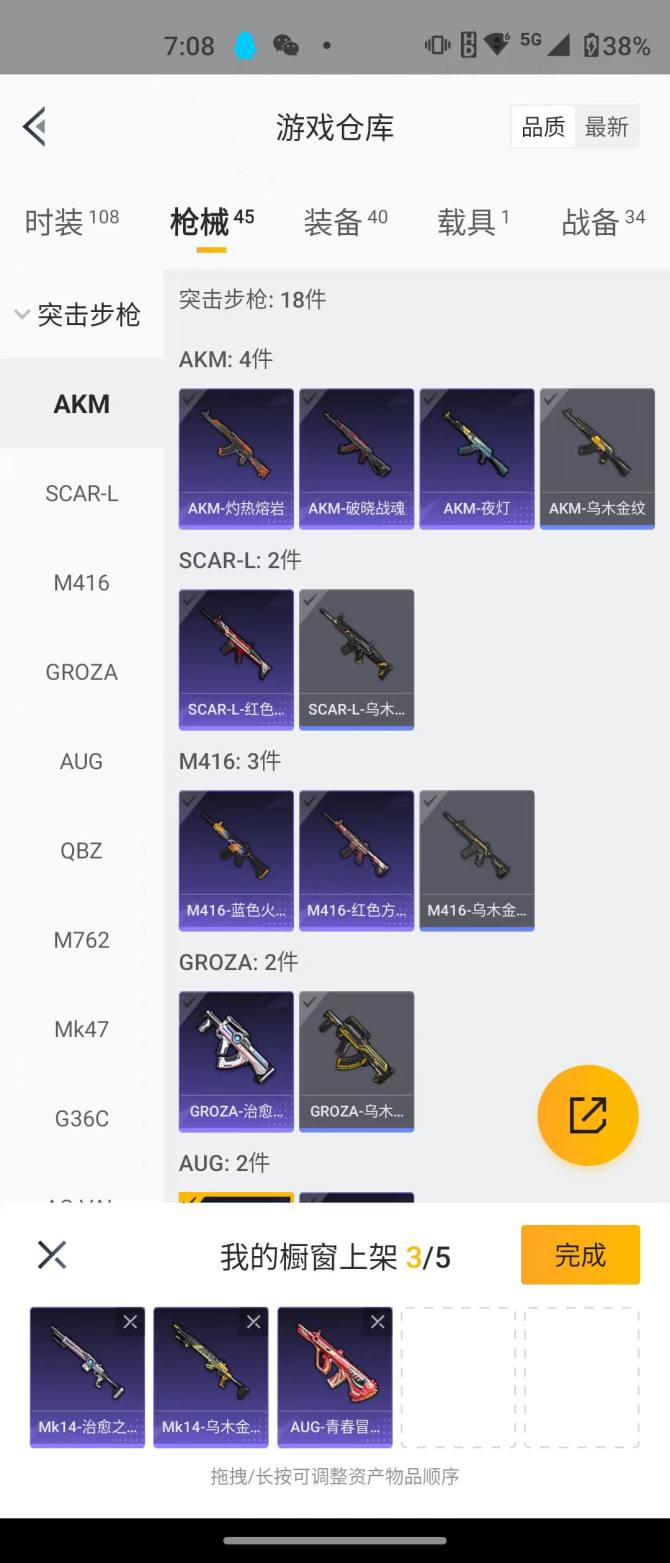This screenshot has height=1563, width=670.
Task: Tap the orange share floating button
Action: point(588,1115)
